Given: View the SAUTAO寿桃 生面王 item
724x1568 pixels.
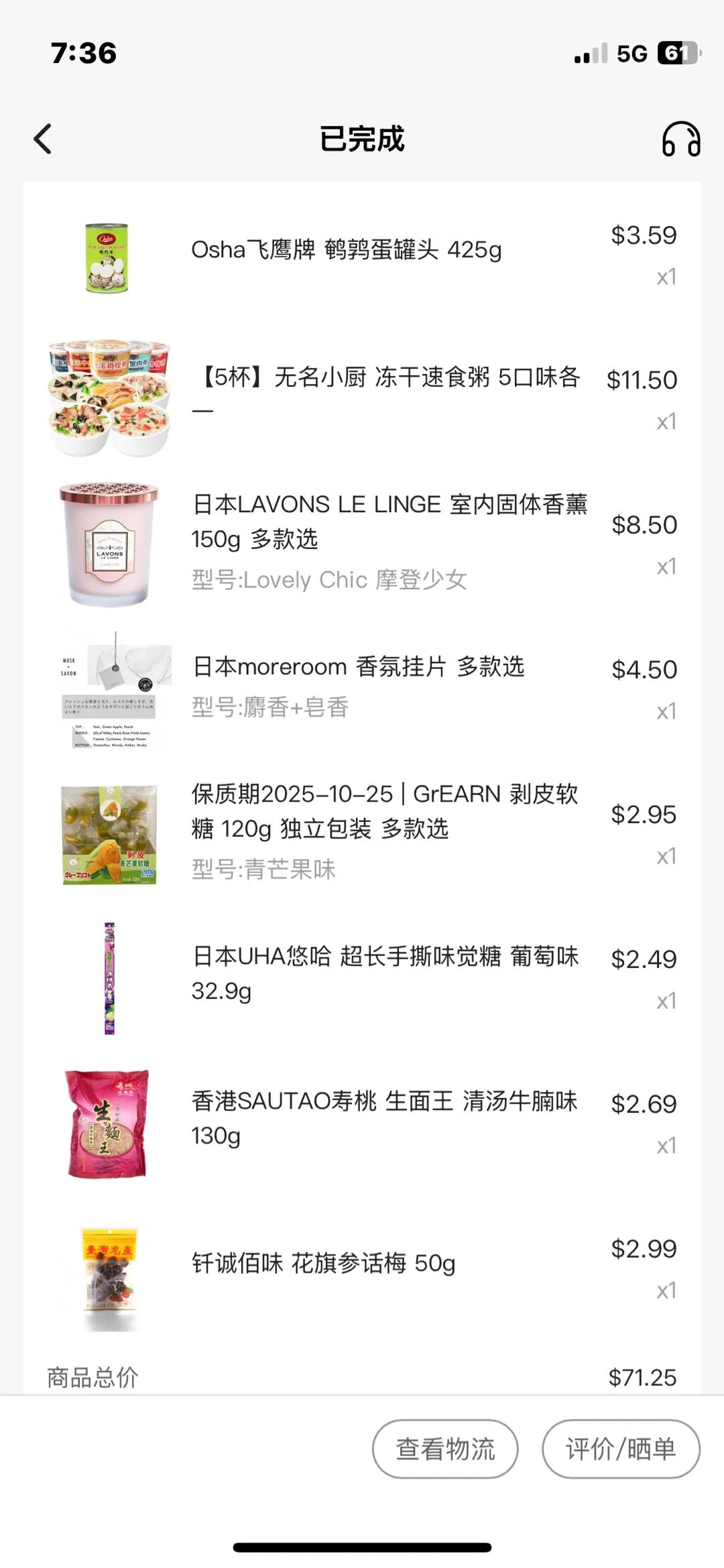Looking at the screenshot, I should coord(383,1118).
